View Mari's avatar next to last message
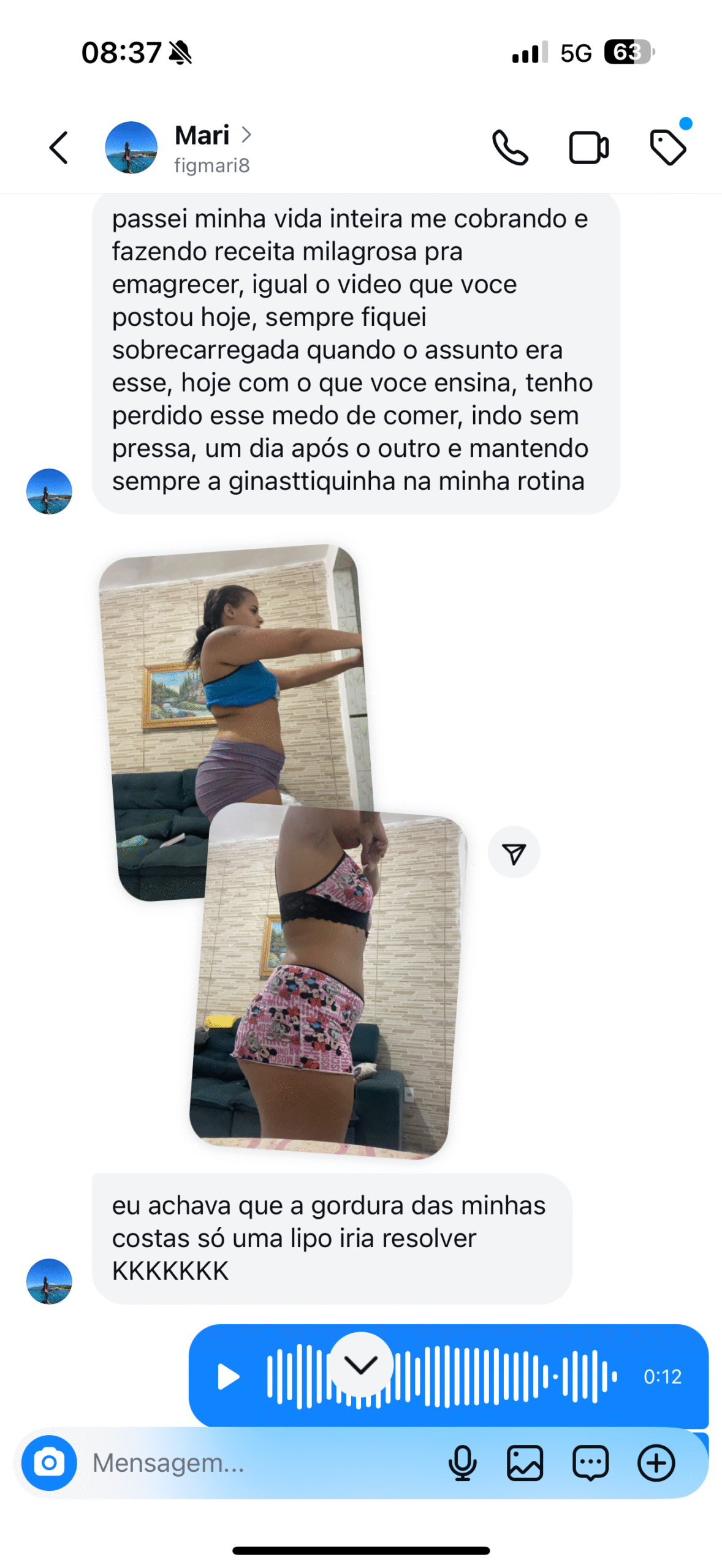Screen dimensions: 722x1568 (x=49, y=1281)
